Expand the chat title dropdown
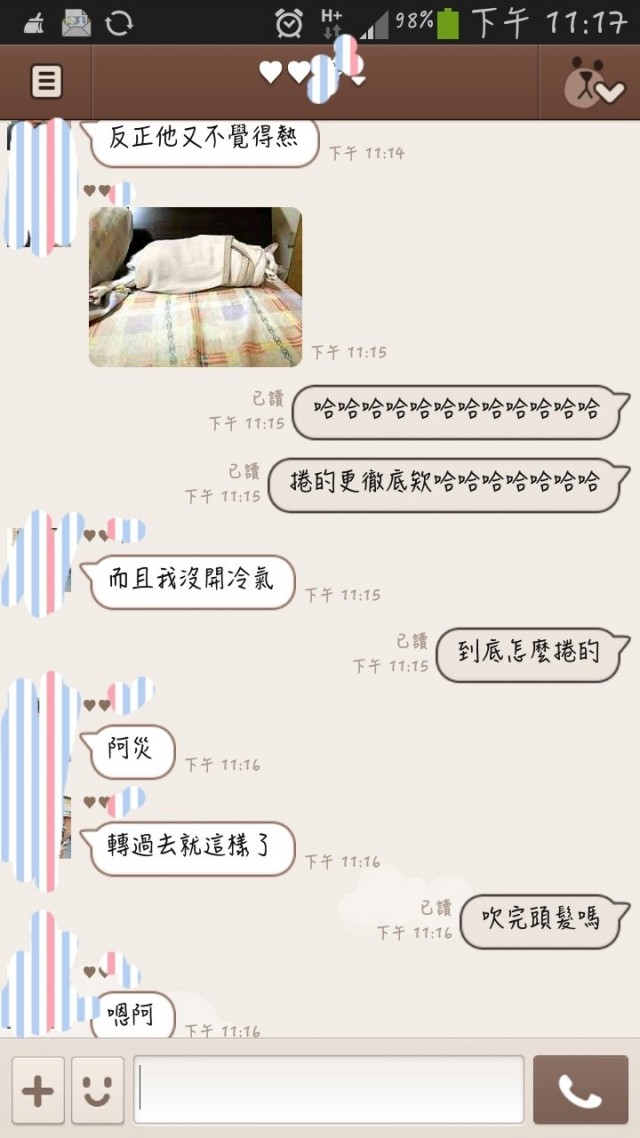This screenshot has height=1138, width=640. 358,80
